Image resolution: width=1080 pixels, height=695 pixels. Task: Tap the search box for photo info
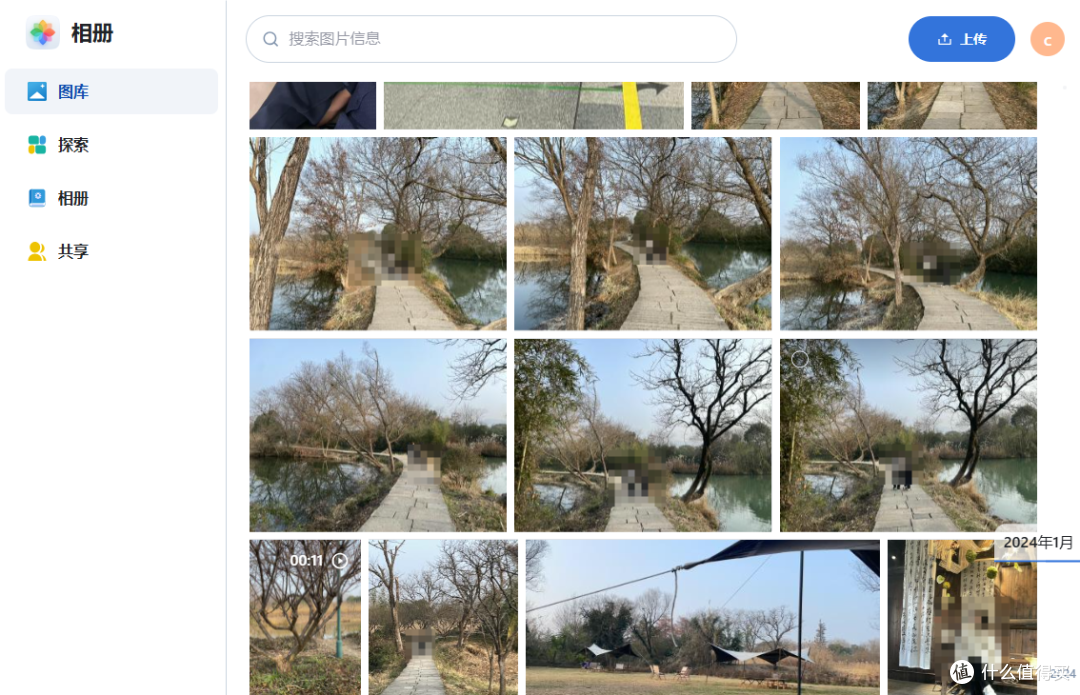pos(490,39)
